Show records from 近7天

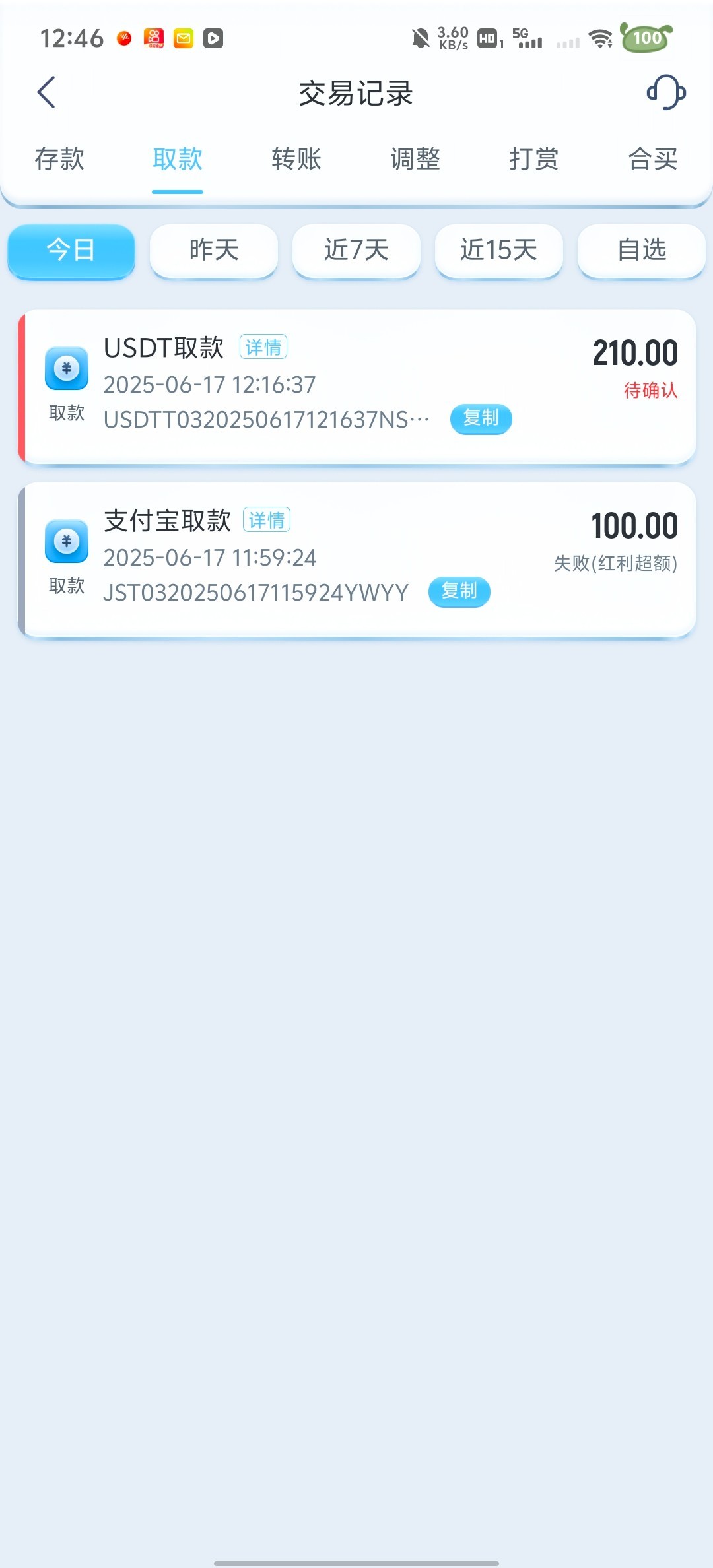pyautogui.click(x=356, y=250)
